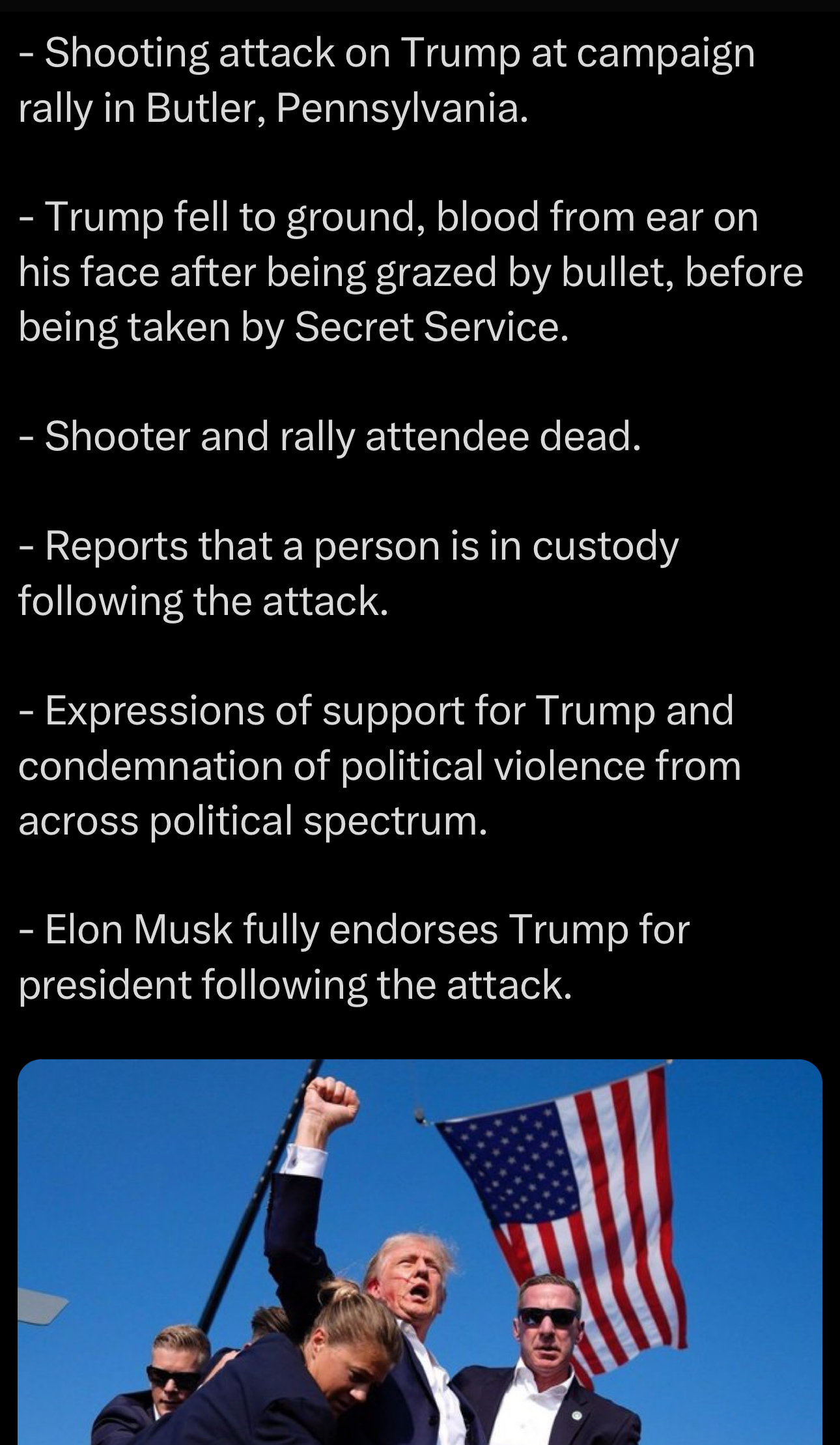The image size is (840, 1445).
Task: Open the attached rally photo
Action: pyautogui.click(x=420, y=1252)
